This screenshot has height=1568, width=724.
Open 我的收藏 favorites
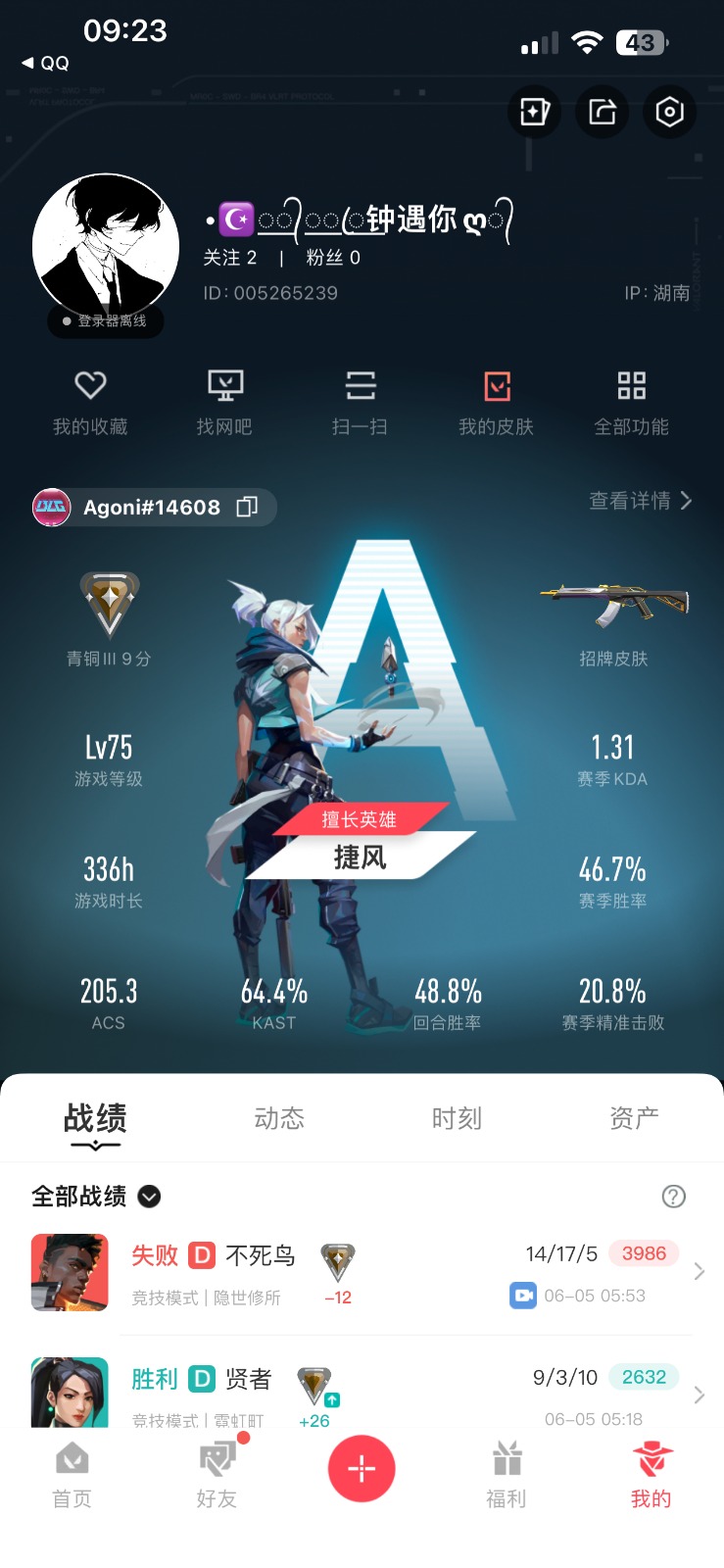pos(90,403)
